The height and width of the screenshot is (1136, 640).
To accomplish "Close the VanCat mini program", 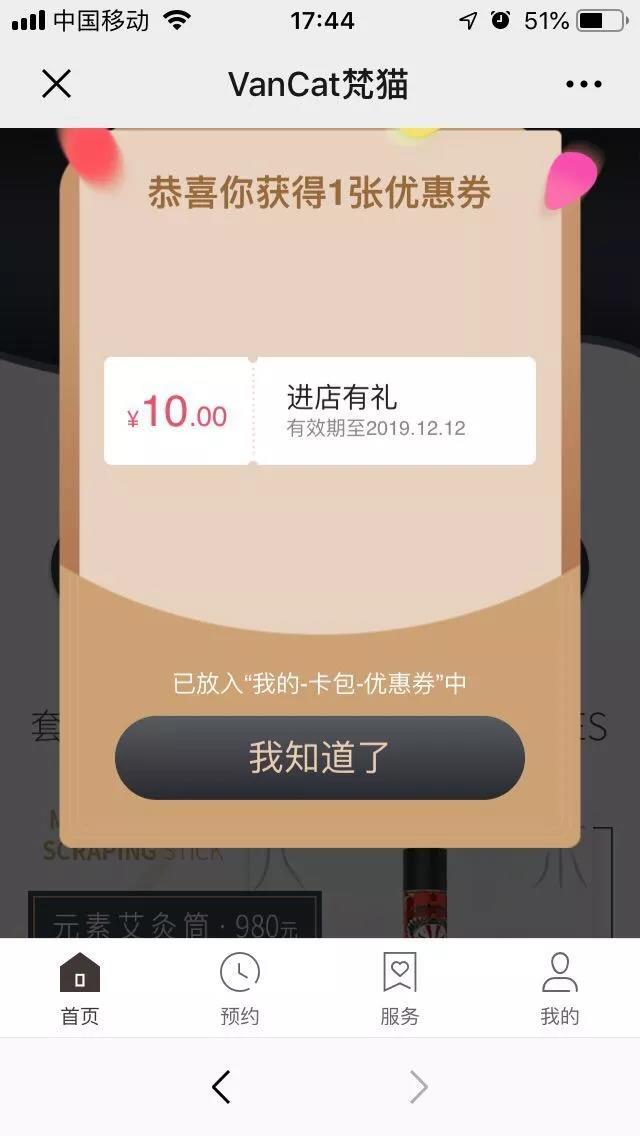I will click(56, 85).
